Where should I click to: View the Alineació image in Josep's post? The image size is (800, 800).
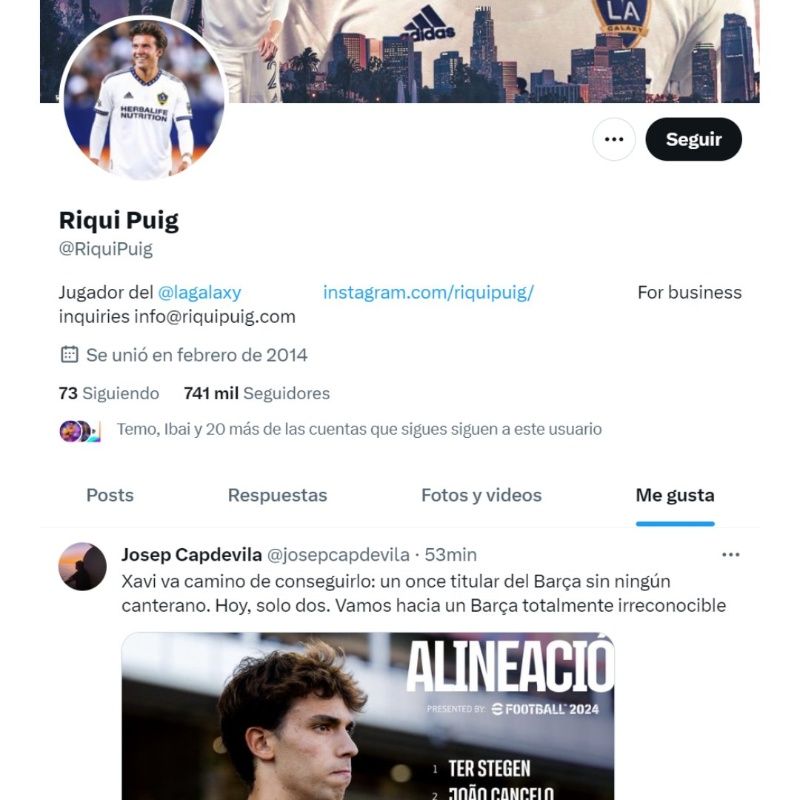[368, 715]
